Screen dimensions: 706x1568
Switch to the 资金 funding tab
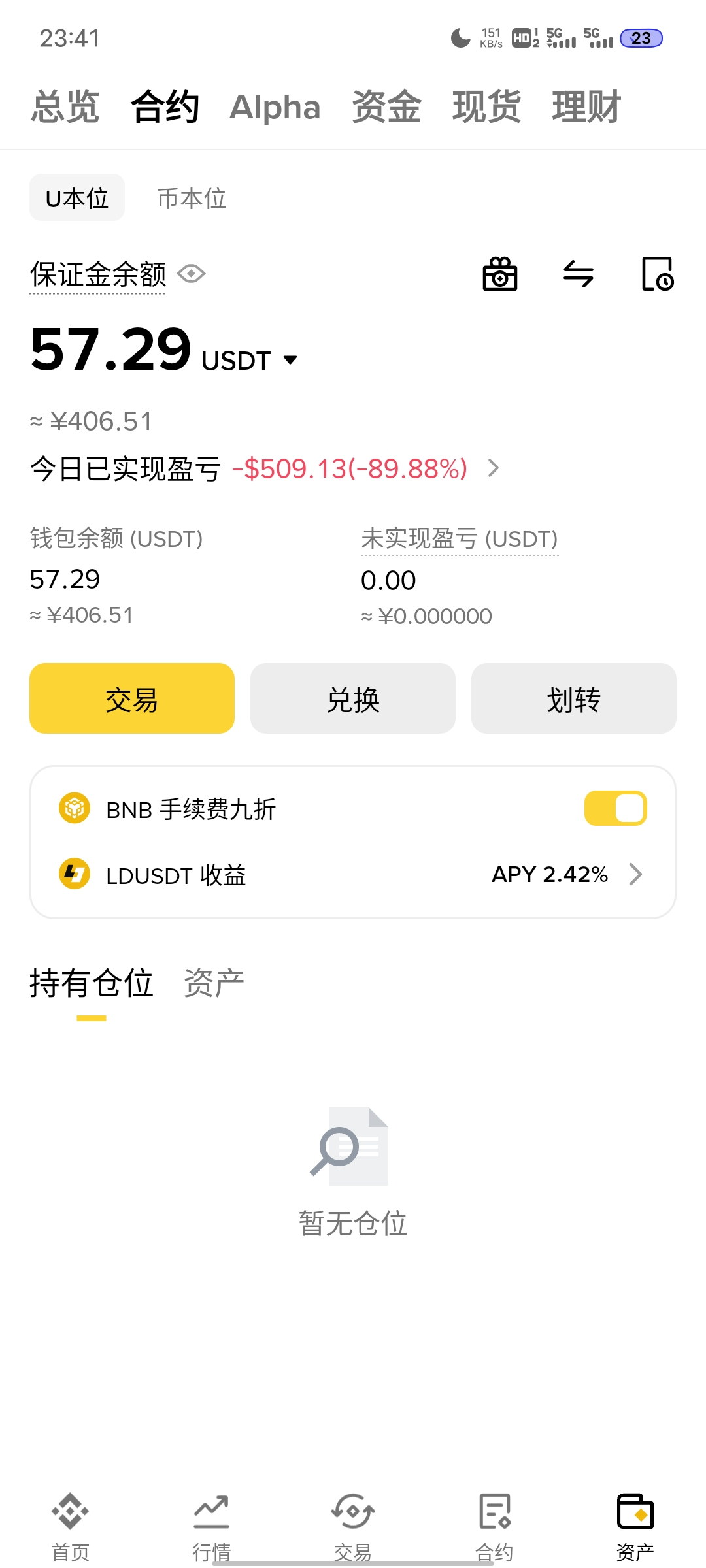tap(386, 106)
